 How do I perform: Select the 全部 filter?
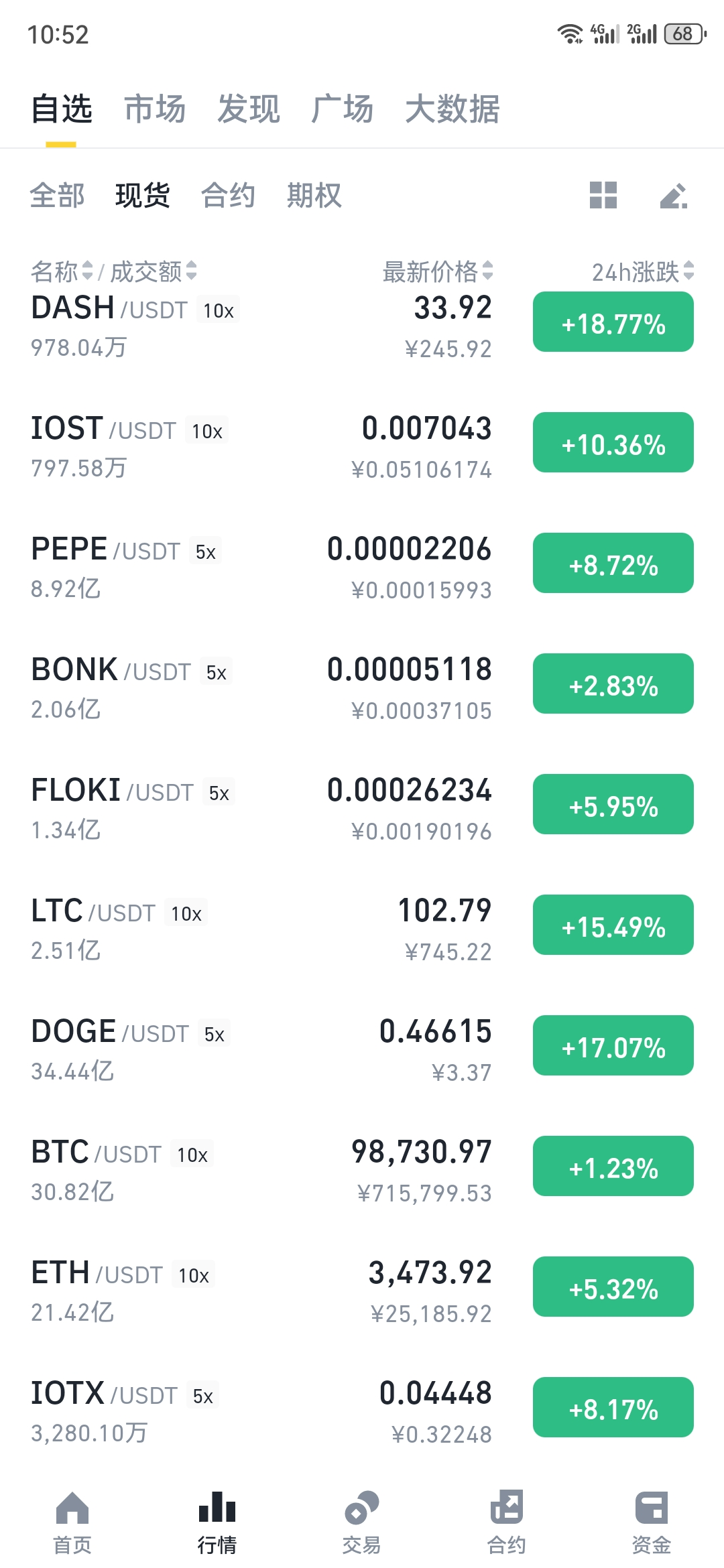coord(58,196)
